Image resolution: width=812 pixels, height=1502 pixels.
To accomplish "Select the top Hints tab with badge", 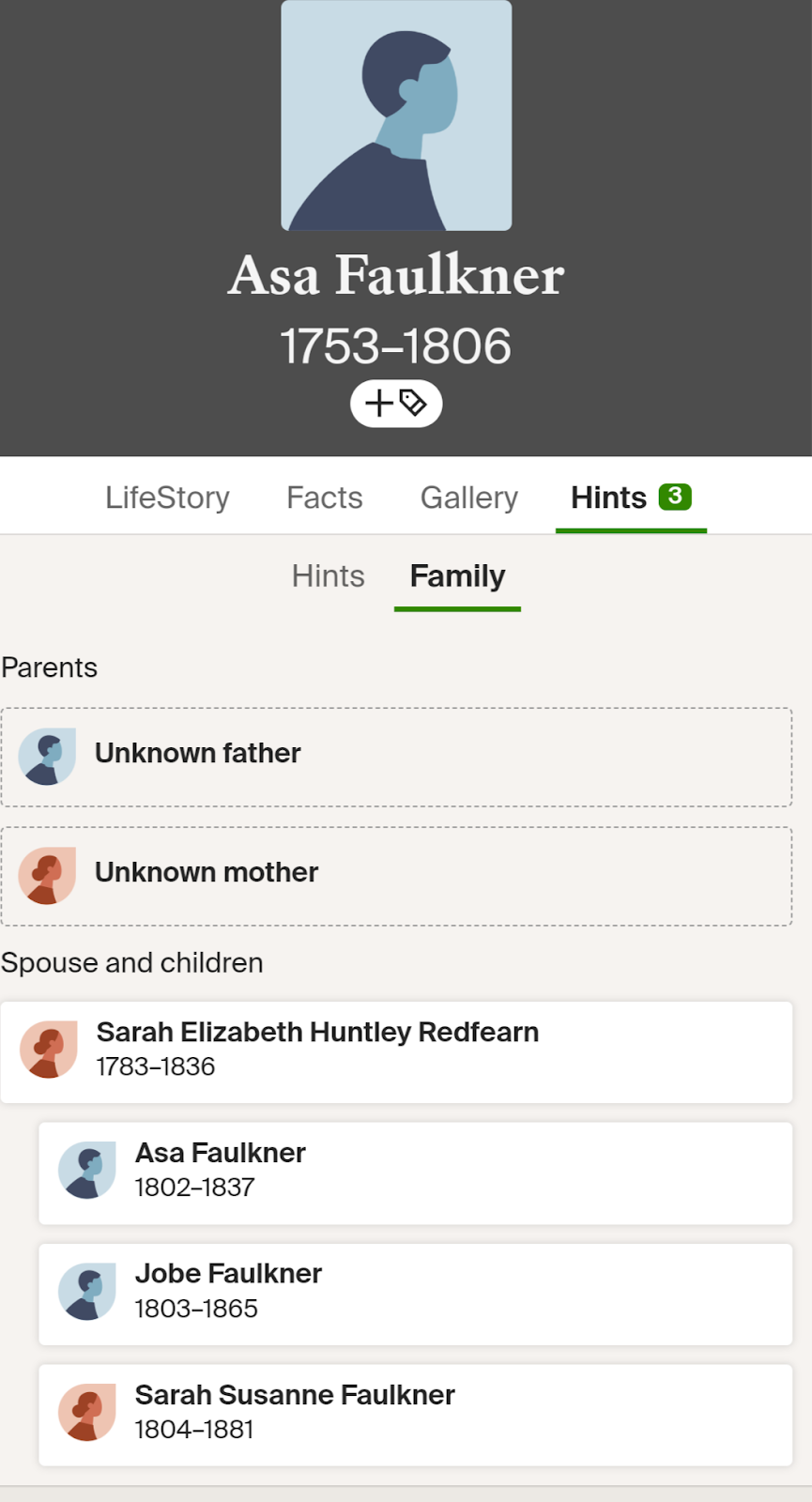I will (631, 498).
